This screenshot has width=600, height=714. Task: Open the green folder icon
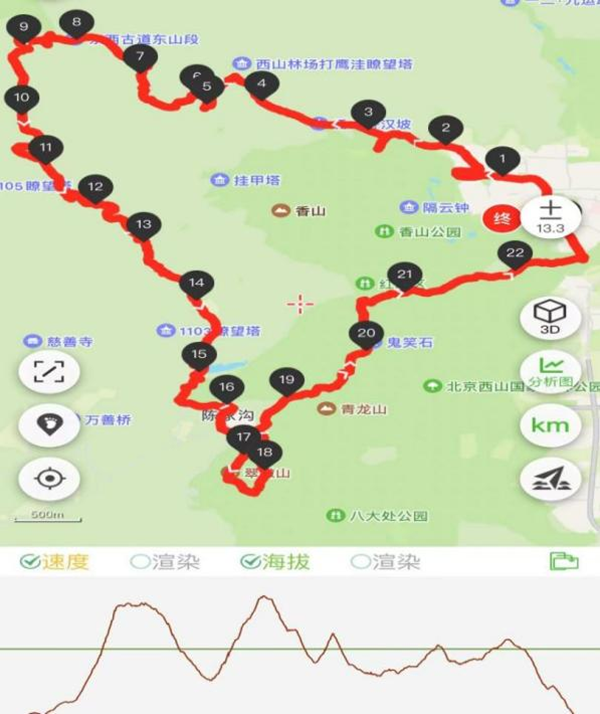564,560
